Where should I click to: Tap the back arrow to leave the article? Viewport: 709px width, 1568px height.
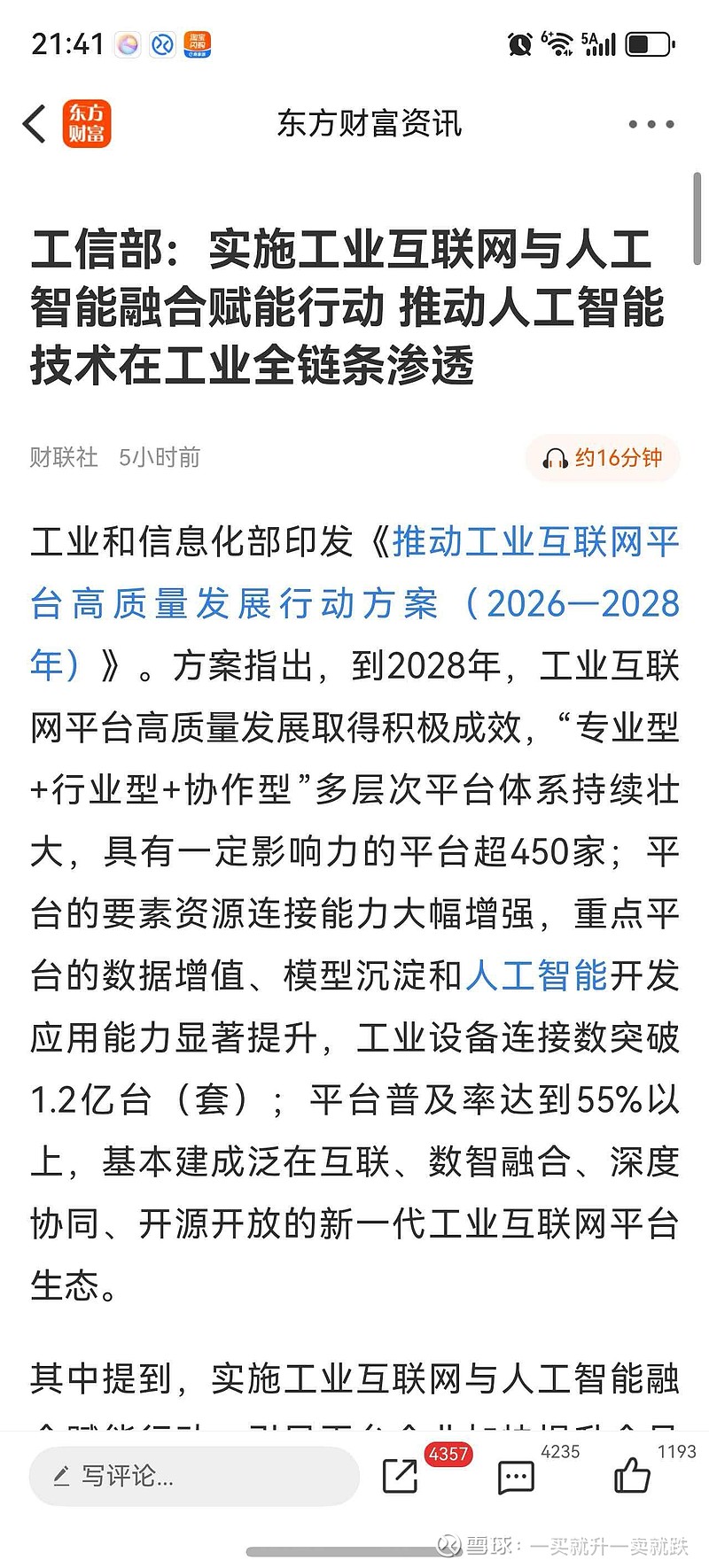(x=35, y=124)
